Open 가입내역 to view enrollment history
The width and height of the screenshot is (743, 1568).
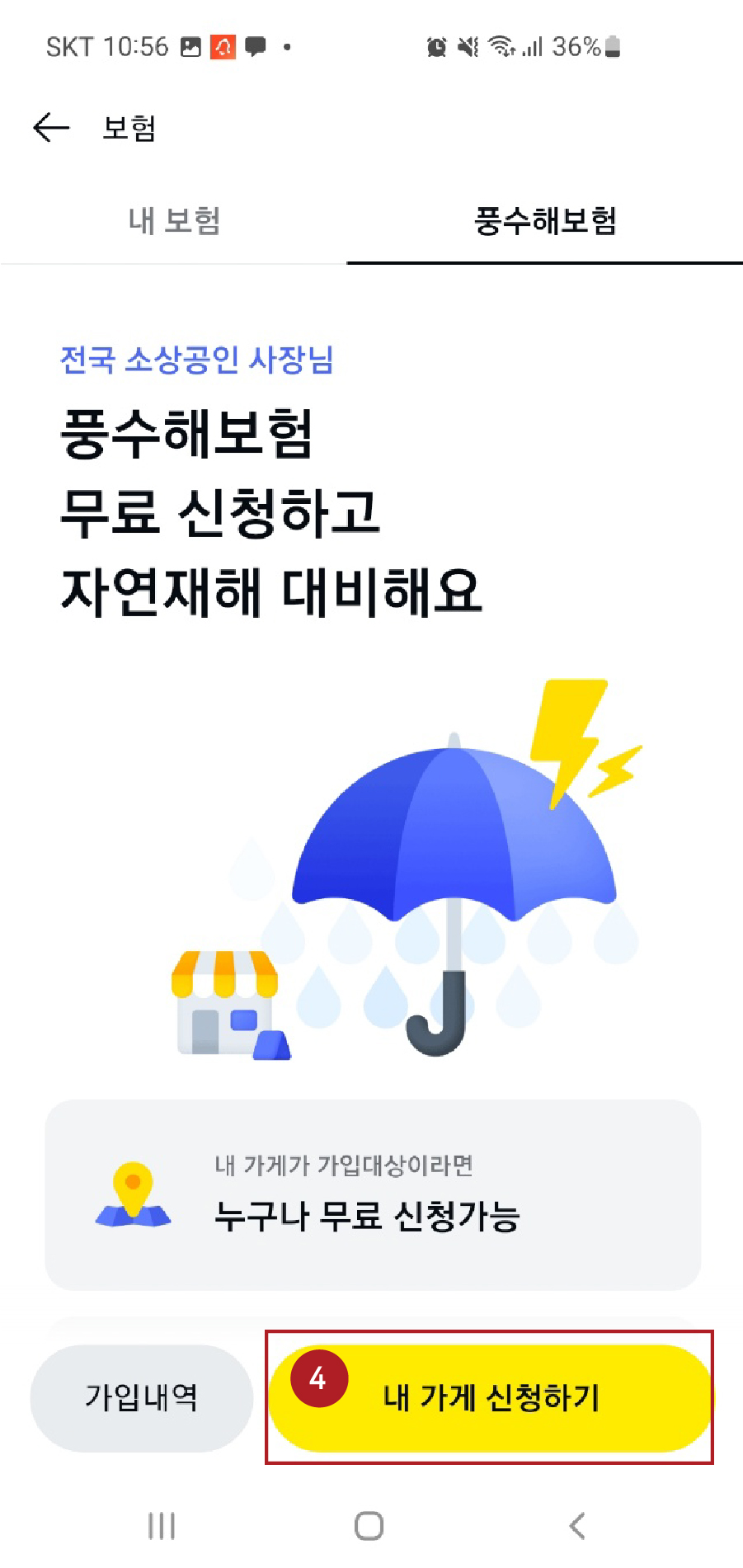(141, 1398)
